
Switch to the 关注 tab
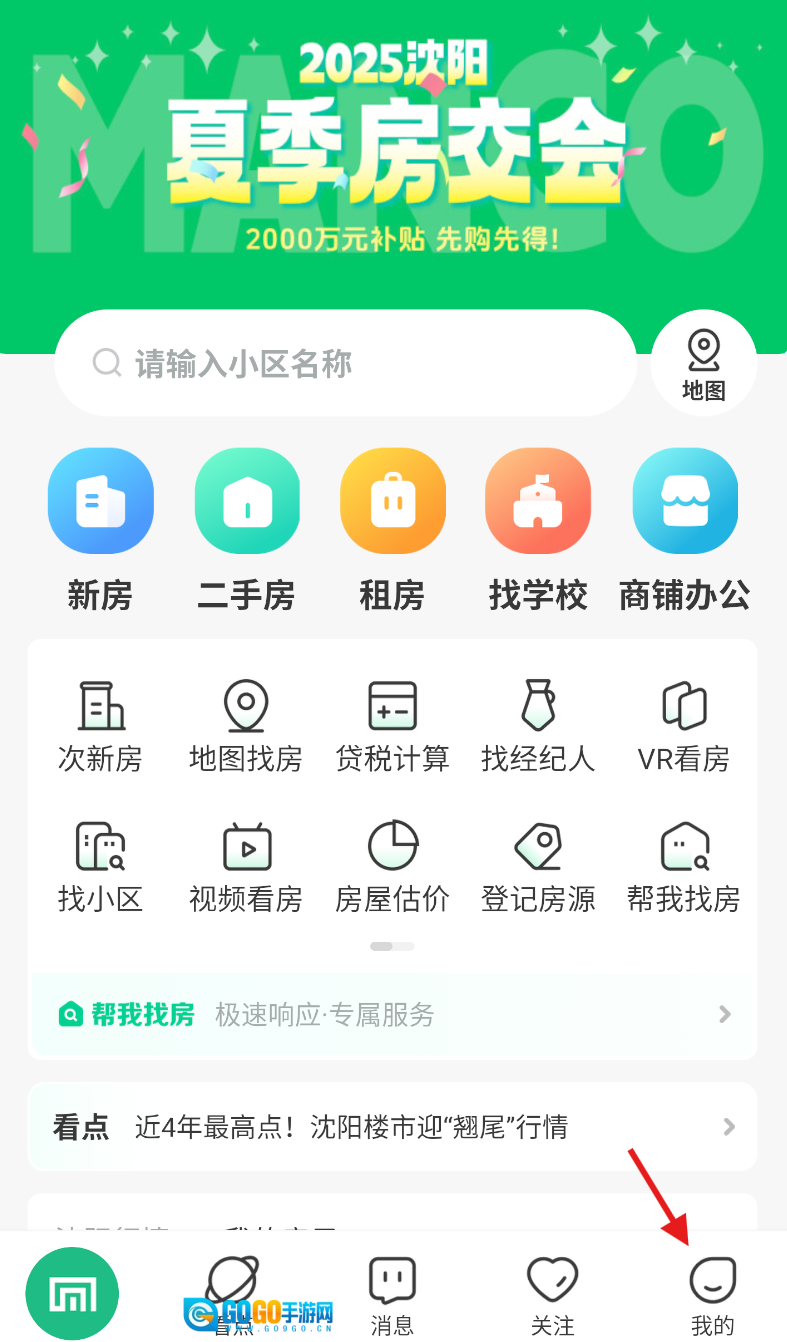(552, 1295)
